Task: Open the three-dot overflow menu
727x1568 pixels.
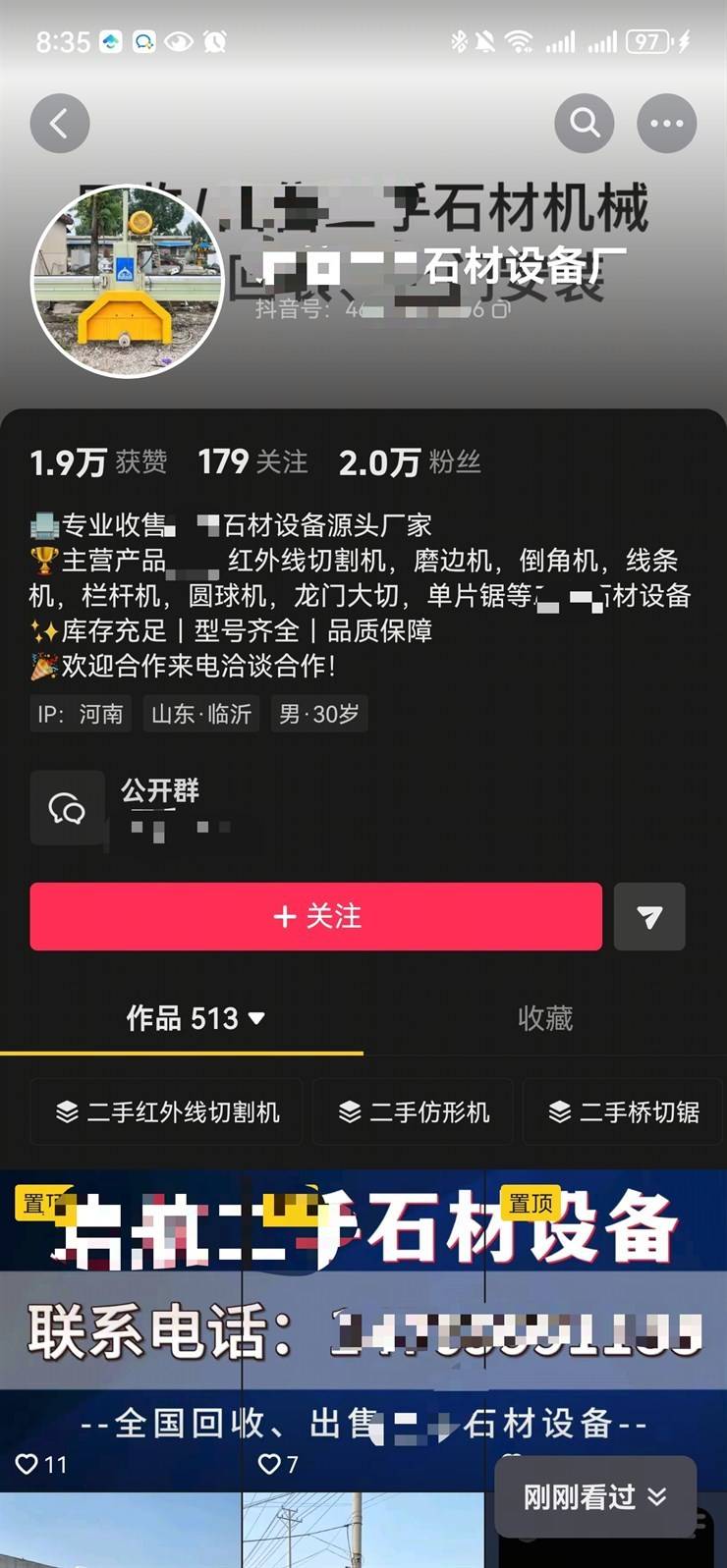Action: click(667, 124)
